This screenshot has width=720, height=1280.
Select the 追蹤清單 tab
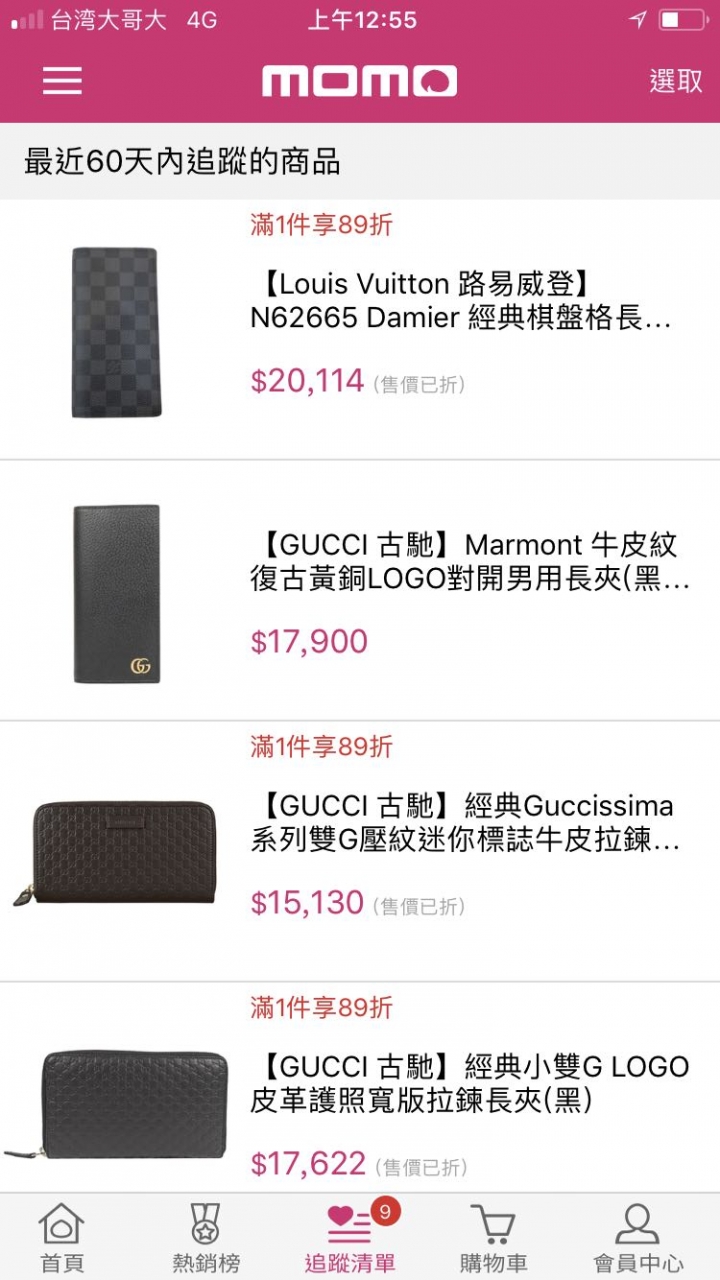350,1238
